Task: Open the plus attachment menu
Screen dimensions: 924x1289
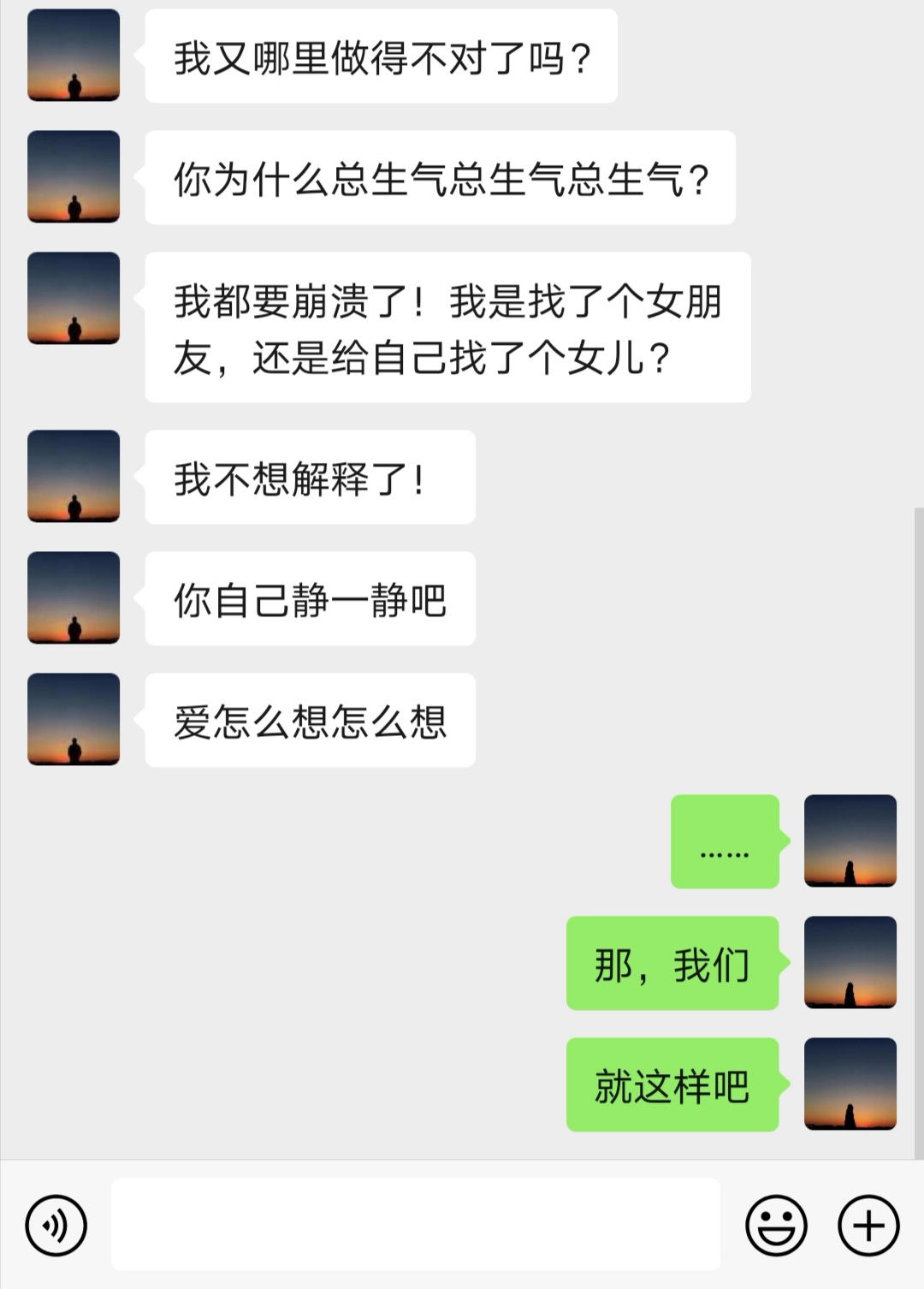Action: coord(868,1226)
